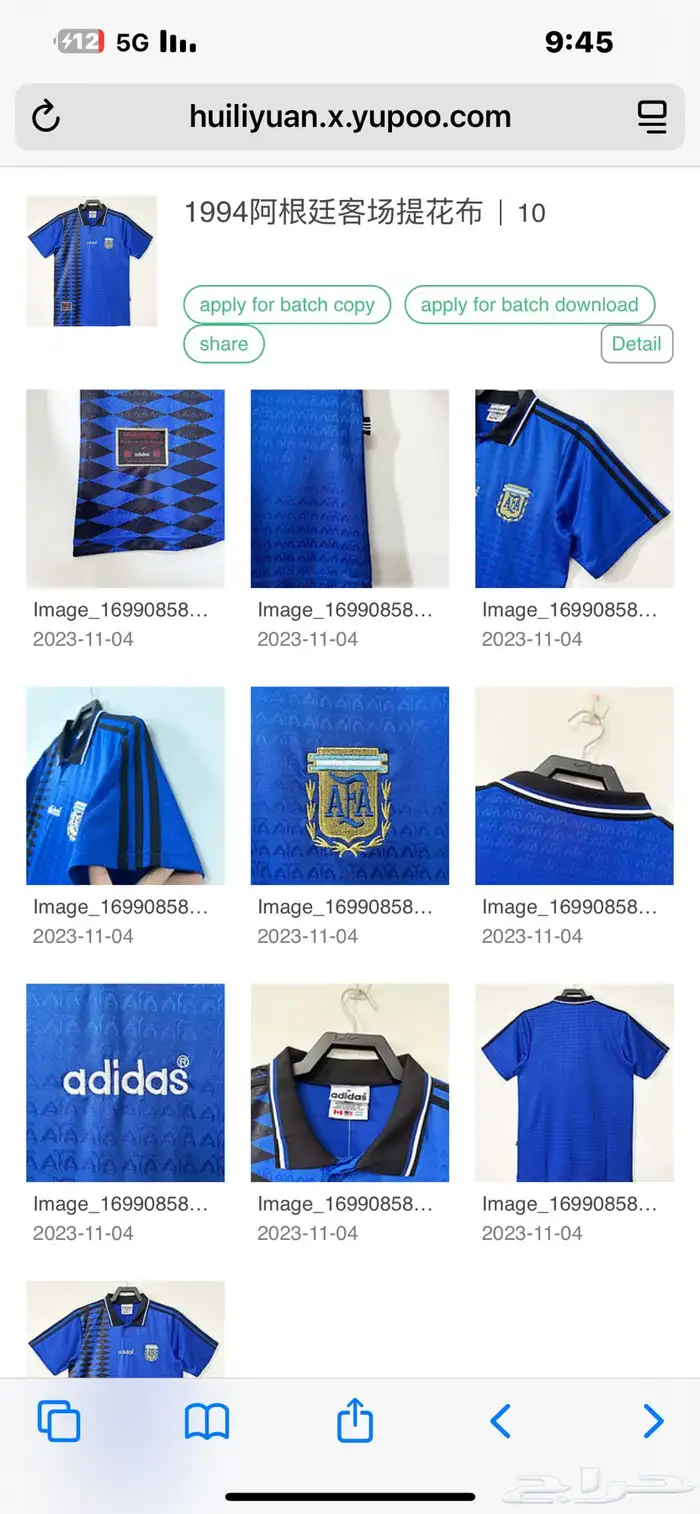Open the collar back on hanger photo
The height and width of the screenshot is (1514, 700).
(x=574, y=785)
